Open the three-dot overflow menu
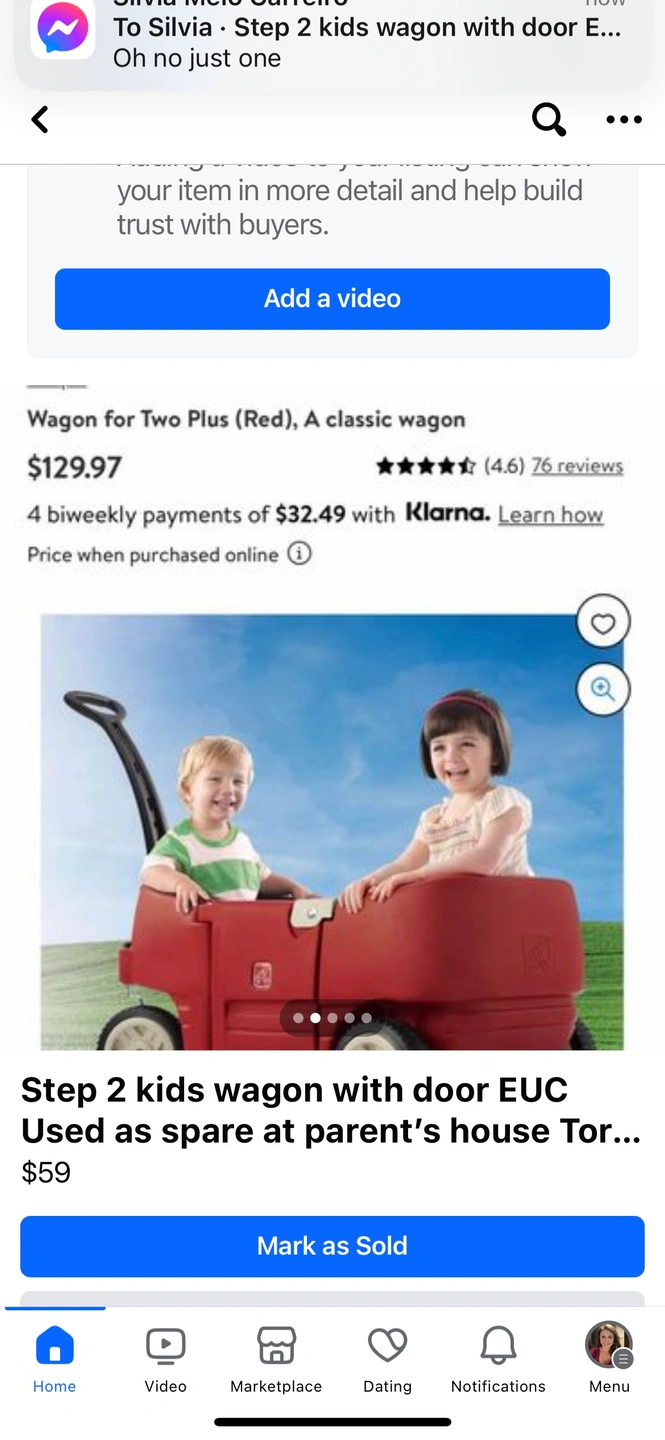Image resolution: width=665 pixels, height=1440 pixels. tap(623, 120)
